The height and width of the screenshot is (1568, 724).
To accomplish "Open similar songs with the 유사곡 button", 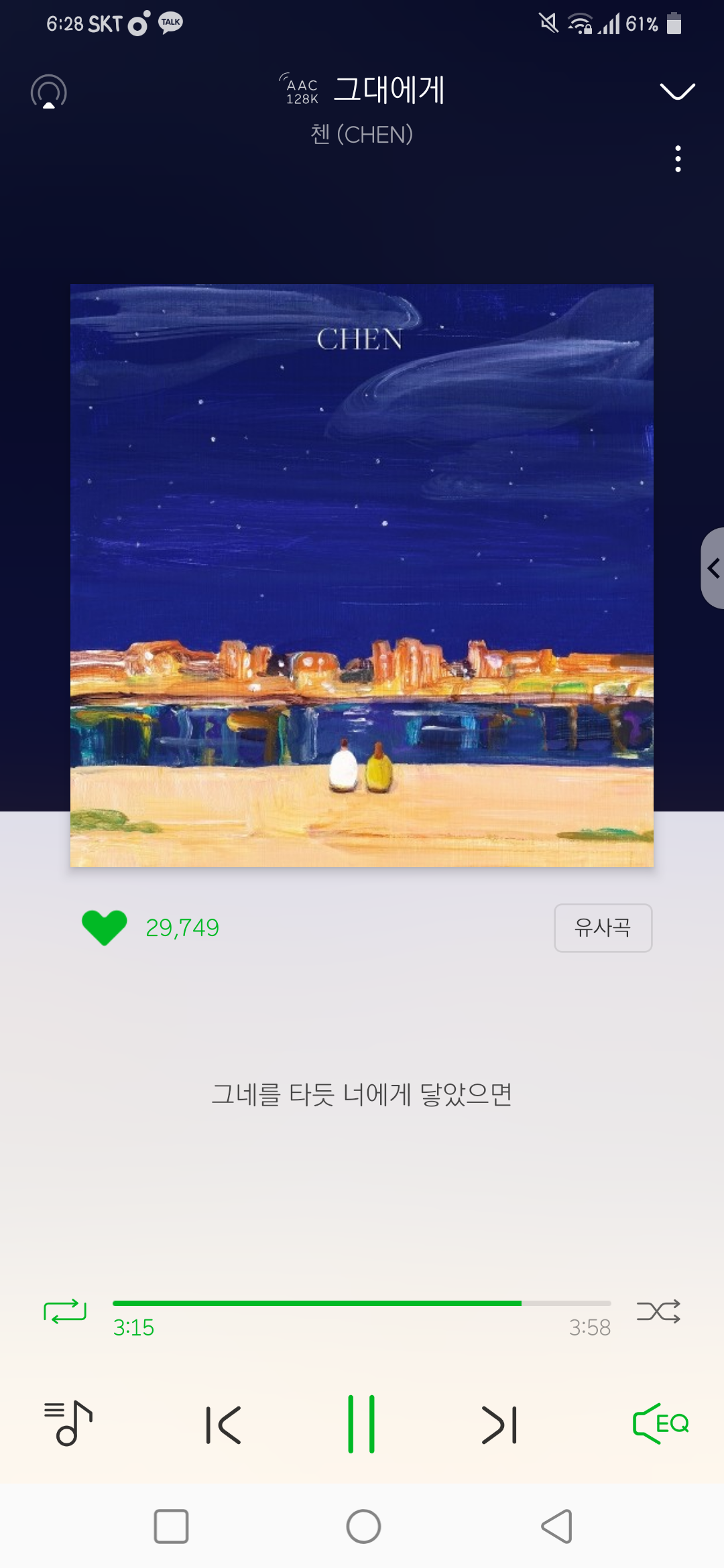I will point(603,927).
